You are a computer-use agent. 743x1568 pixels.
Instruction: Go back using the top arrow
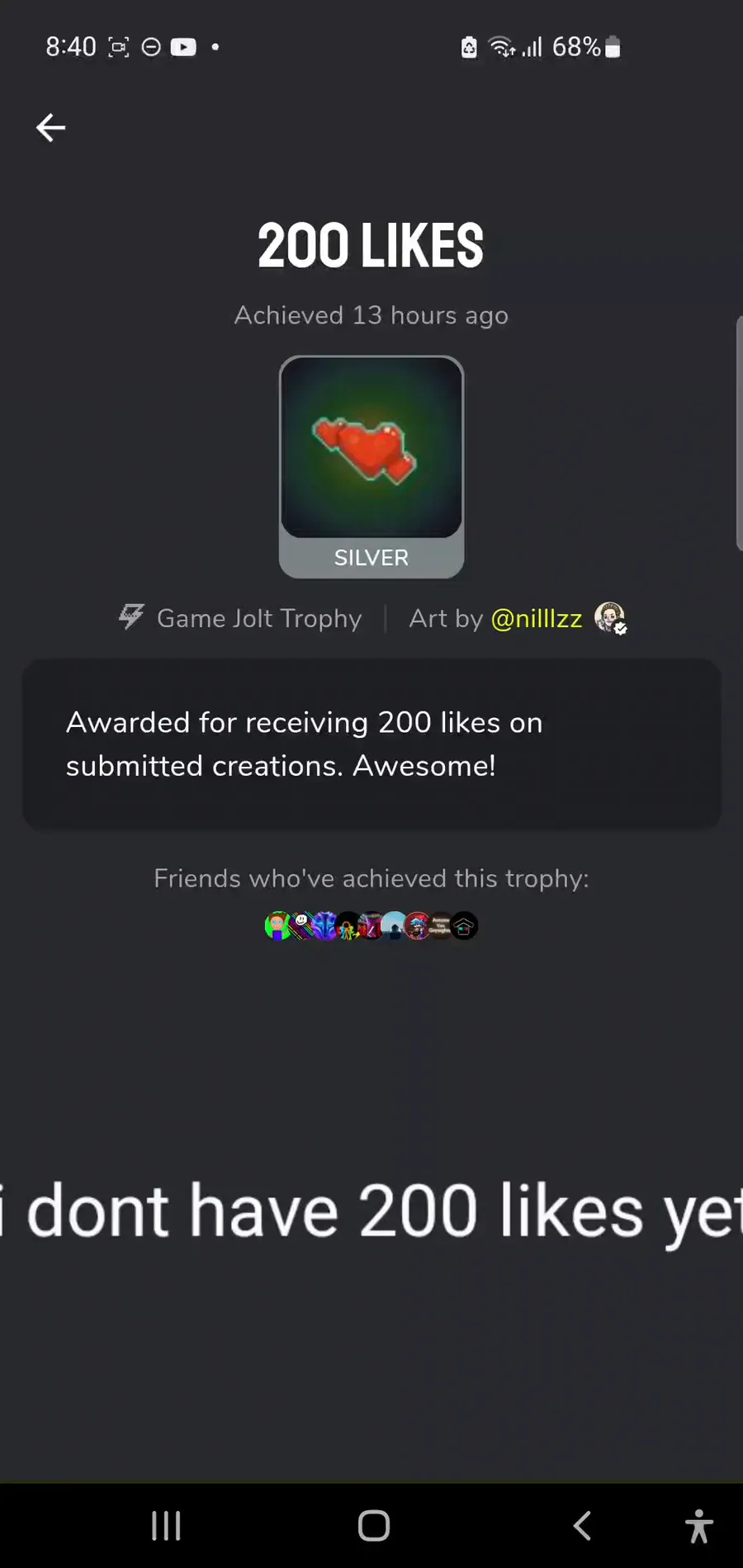pyautogui.click(x=50, y=128)
